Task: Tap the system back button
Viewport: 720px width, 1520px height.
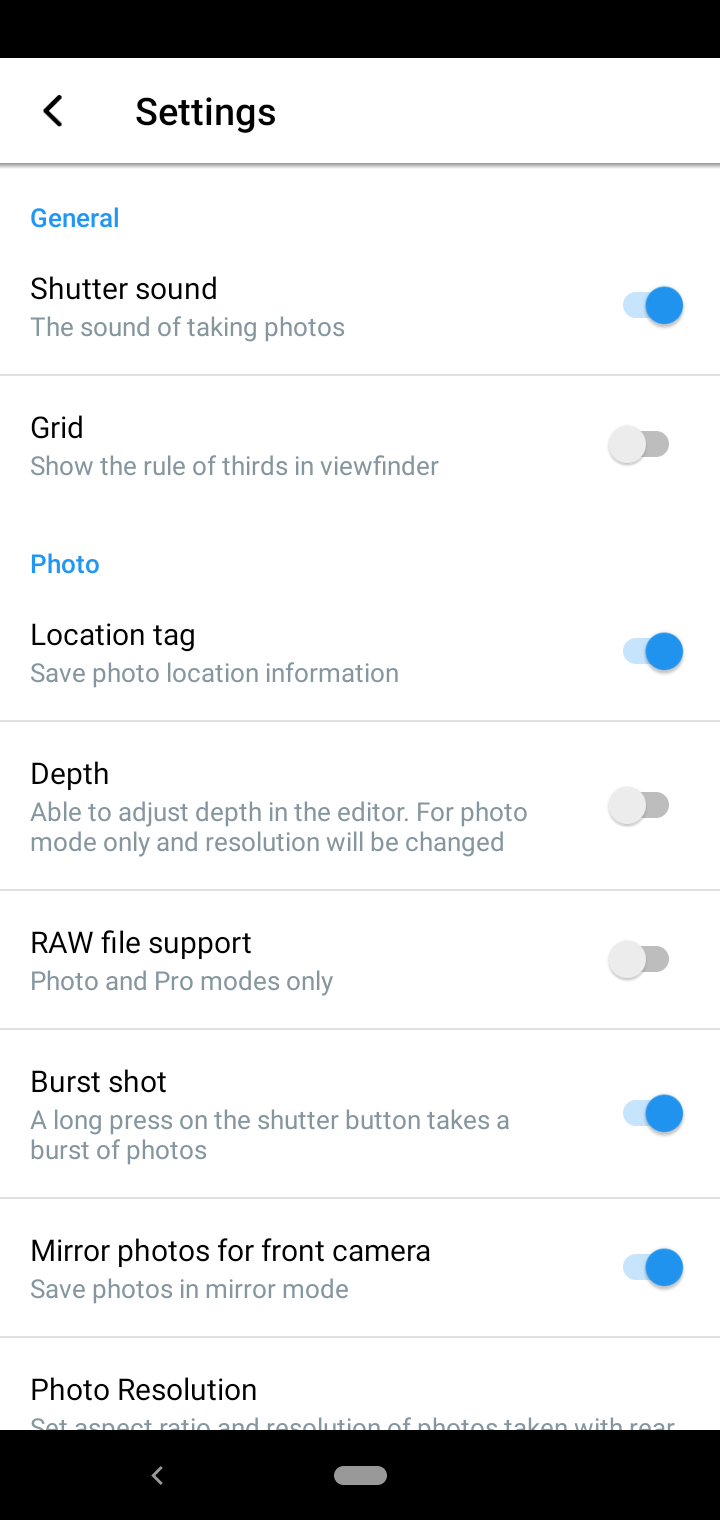Action: point(157,1475)
